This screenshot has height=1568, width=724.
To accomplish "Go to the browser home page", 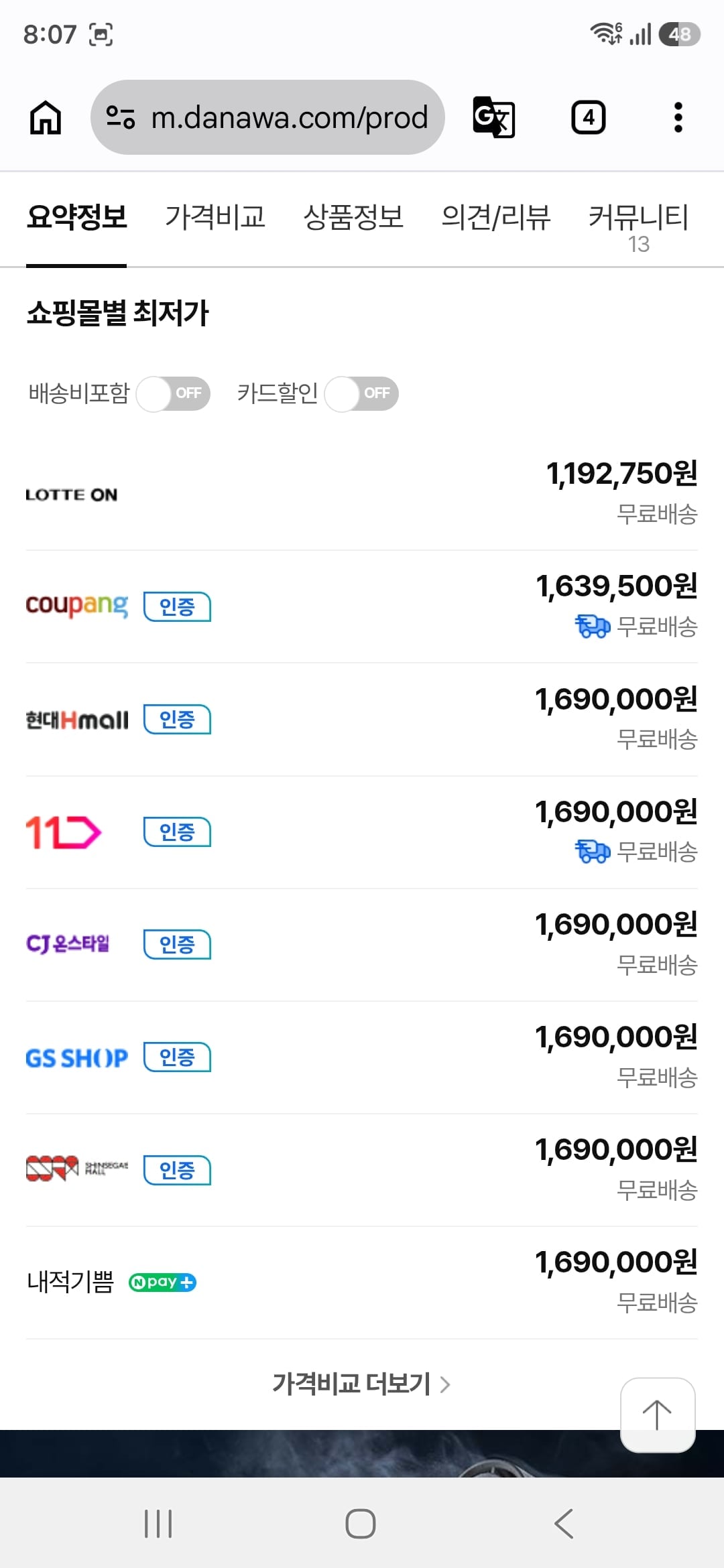I will click(46, 118).
